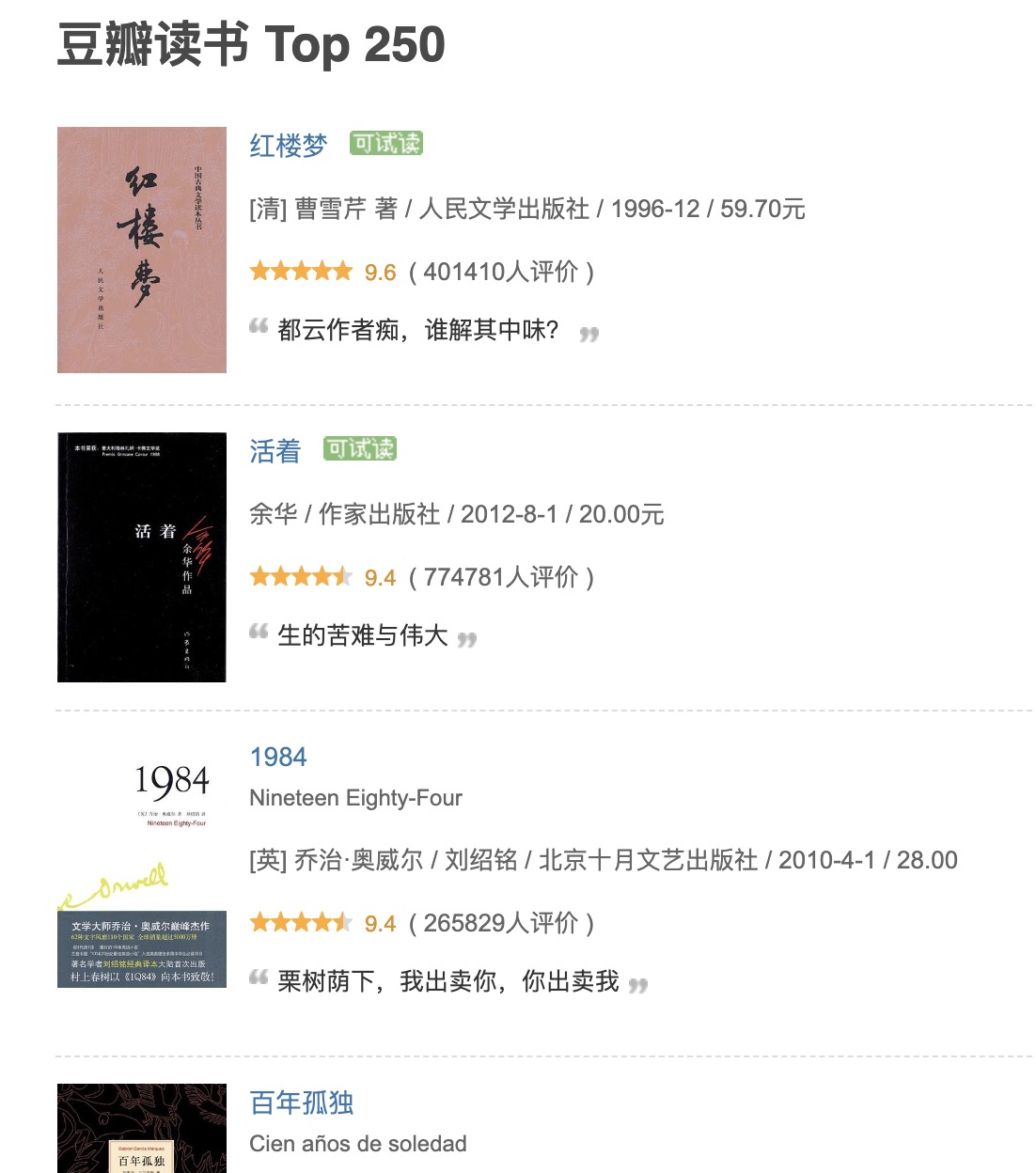Screen dimensions: 1036x1173
Task: Open the 活着 book title link
Action: 275,451
